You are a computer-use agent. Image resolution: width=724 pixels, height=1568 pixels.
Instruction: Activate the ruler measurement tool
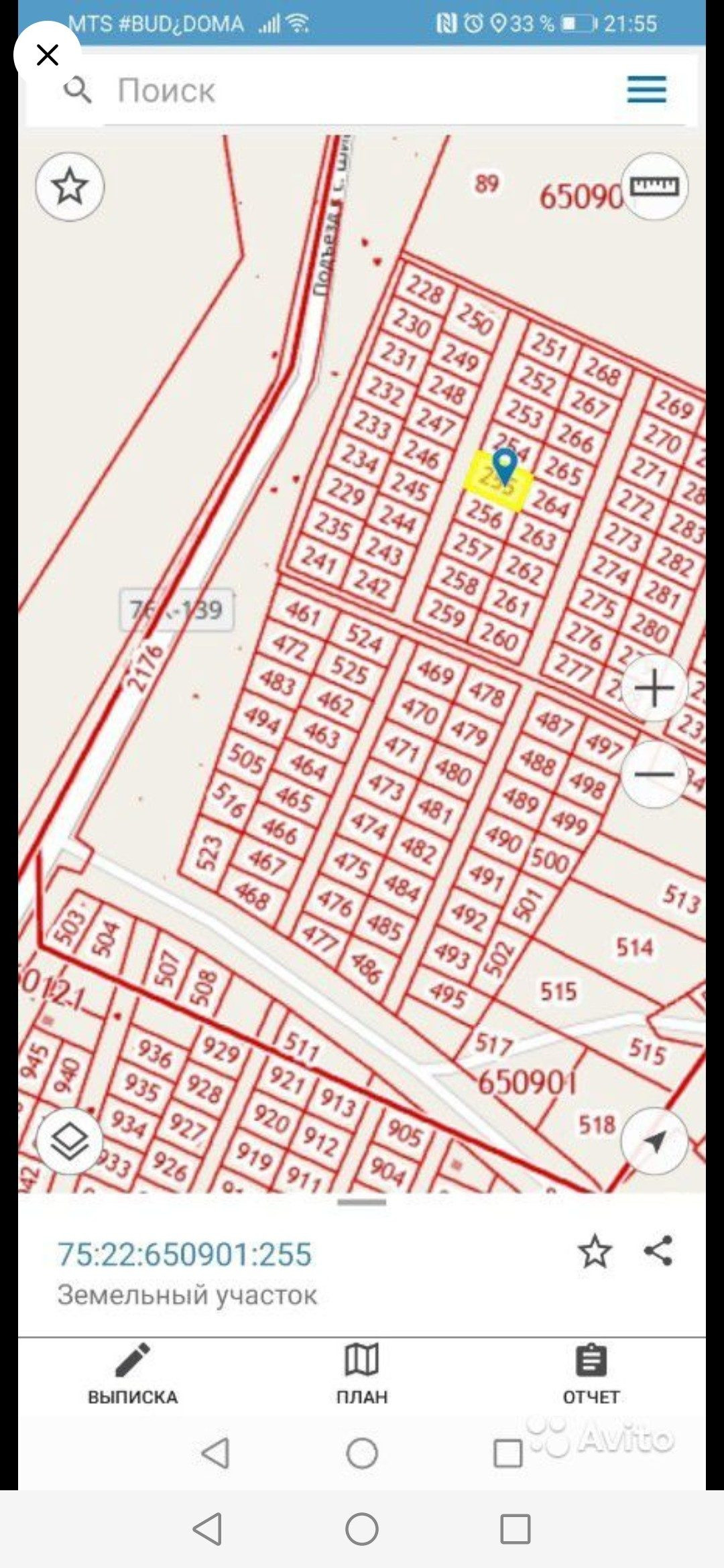coord(654,186)
